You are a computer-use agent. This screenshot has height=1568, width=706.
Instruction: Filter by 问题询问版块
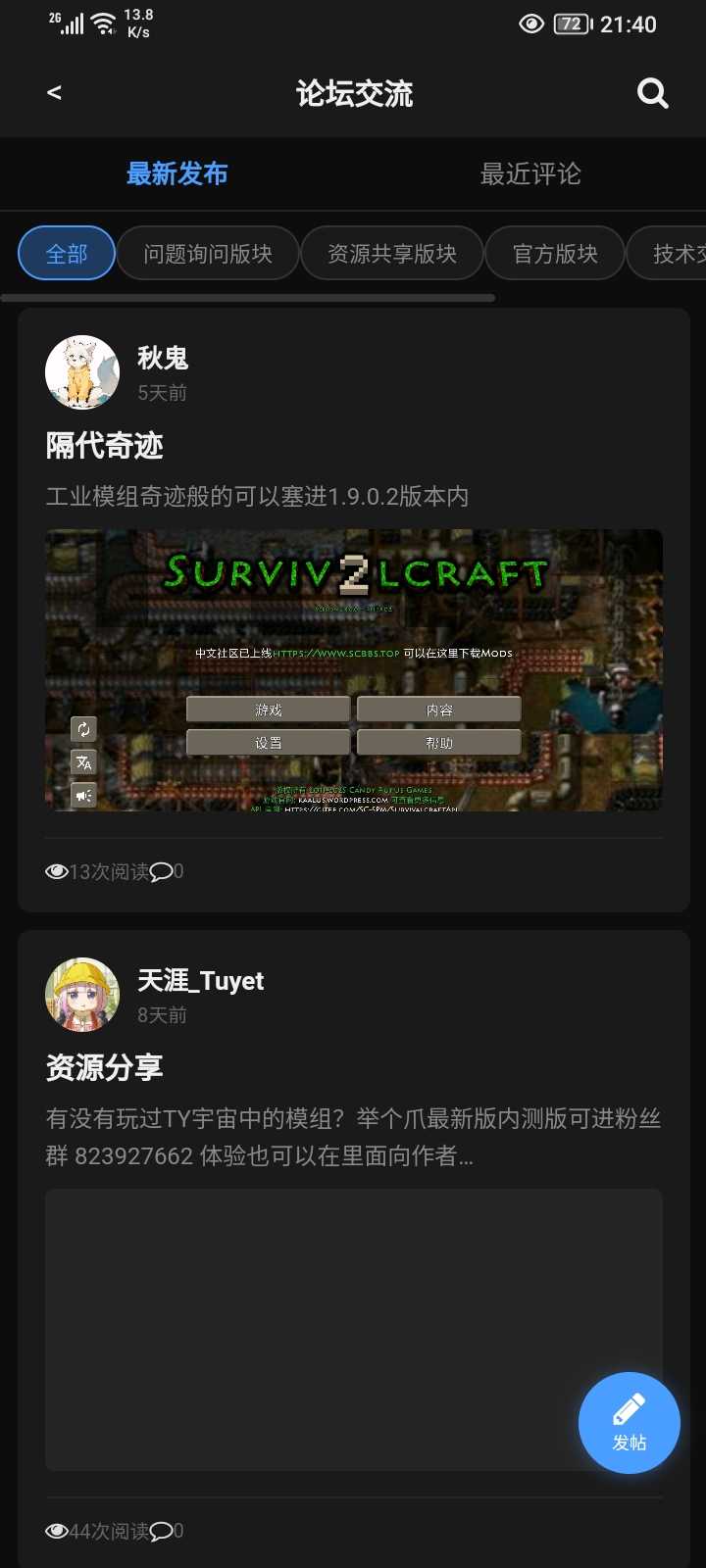[x=208, y=254]
